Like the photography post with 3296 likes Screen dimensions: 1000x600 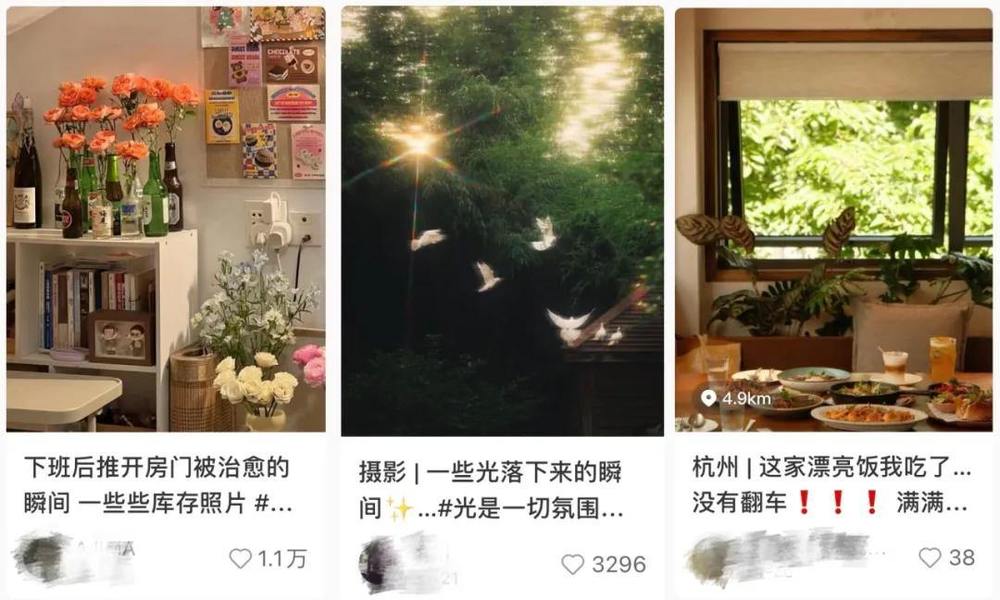[573, 564]
